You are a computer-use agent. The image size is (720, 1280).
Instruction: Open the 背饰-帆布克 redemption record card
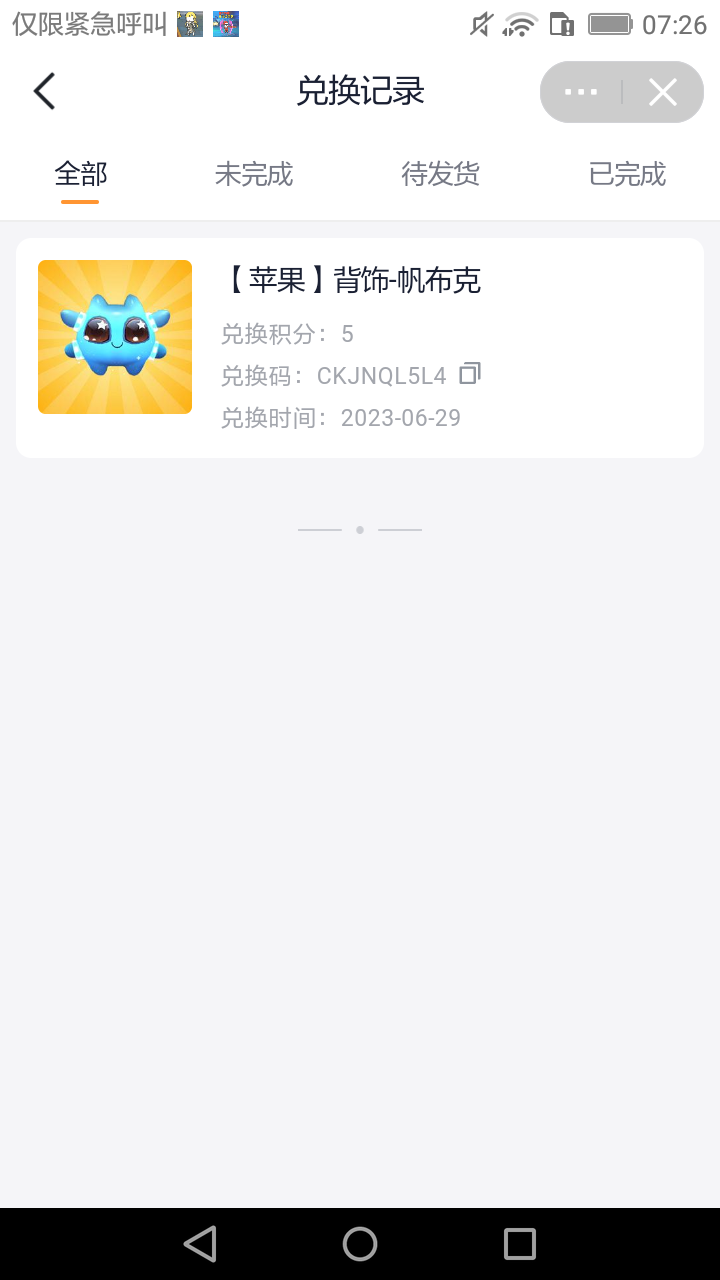(360, 347)
